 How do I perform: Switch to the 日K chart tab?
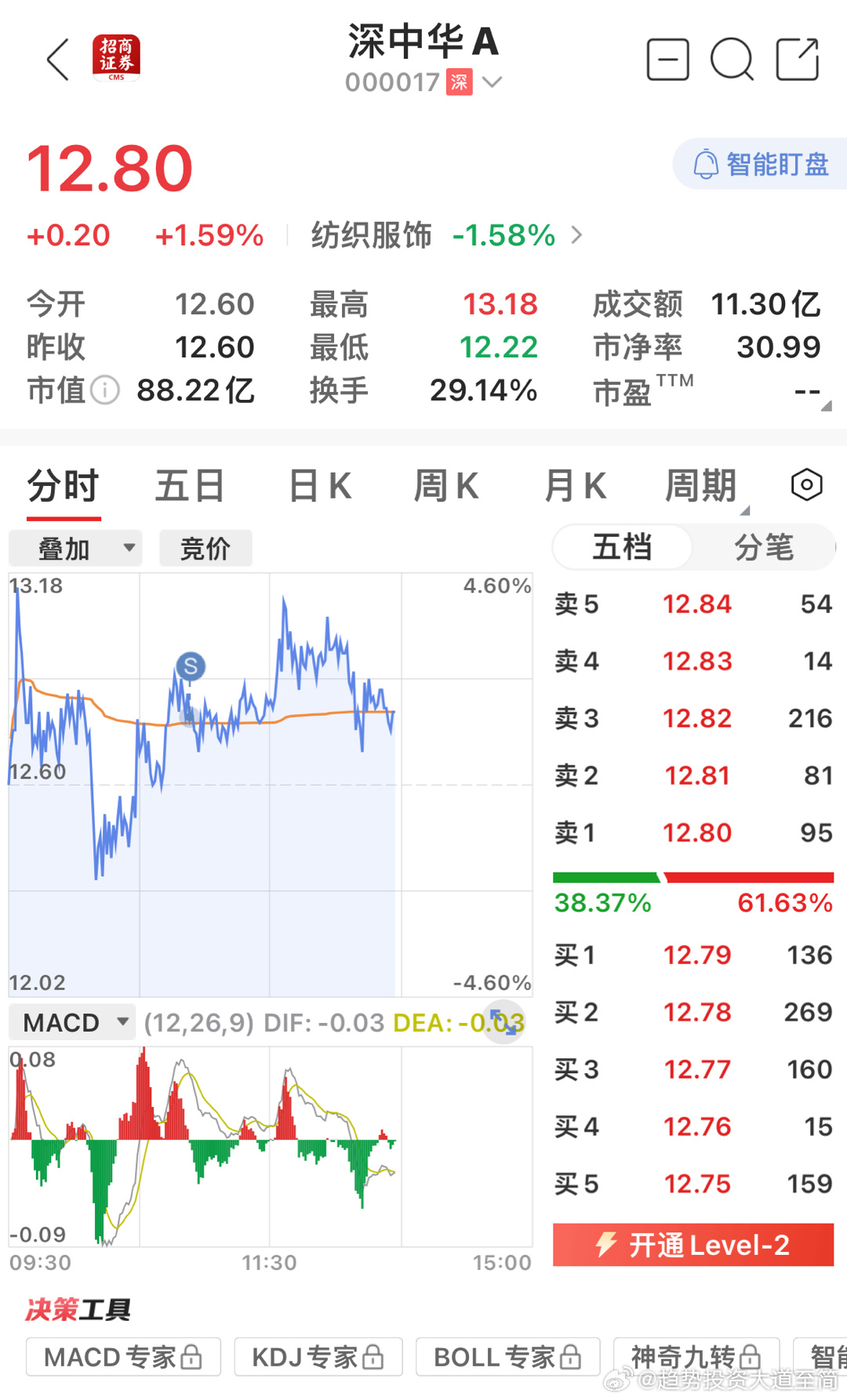[x=320, y=485]
